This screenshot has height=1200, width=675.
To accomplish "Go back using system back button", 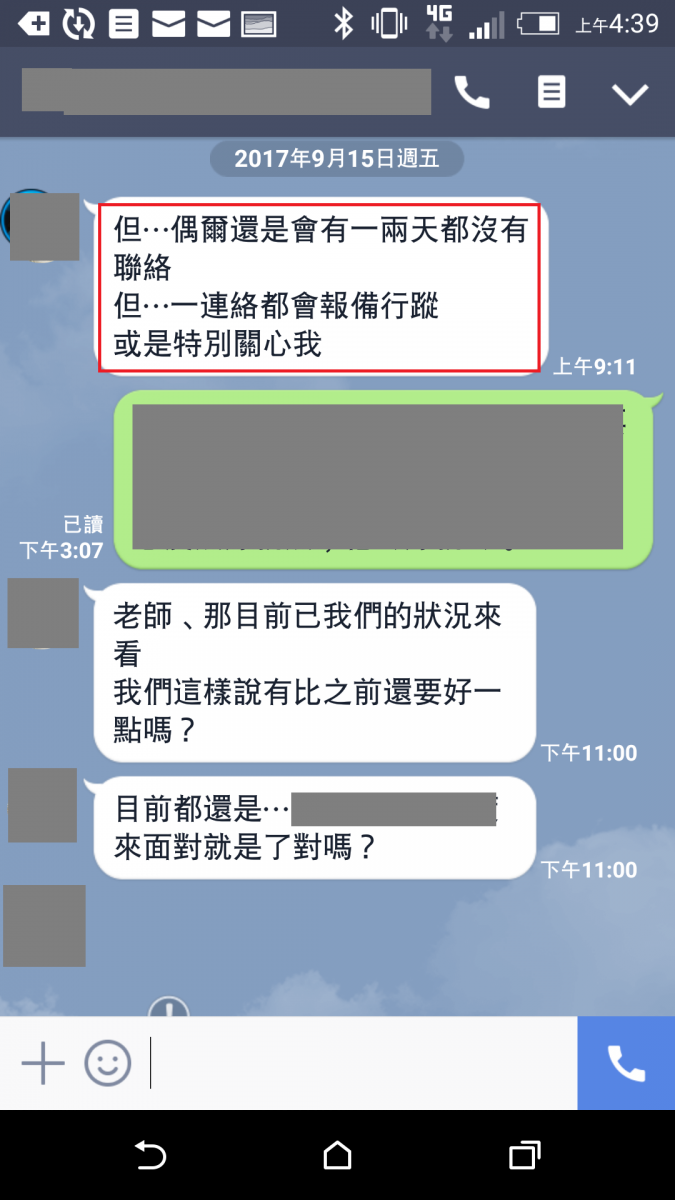I will click(150, 1156).
